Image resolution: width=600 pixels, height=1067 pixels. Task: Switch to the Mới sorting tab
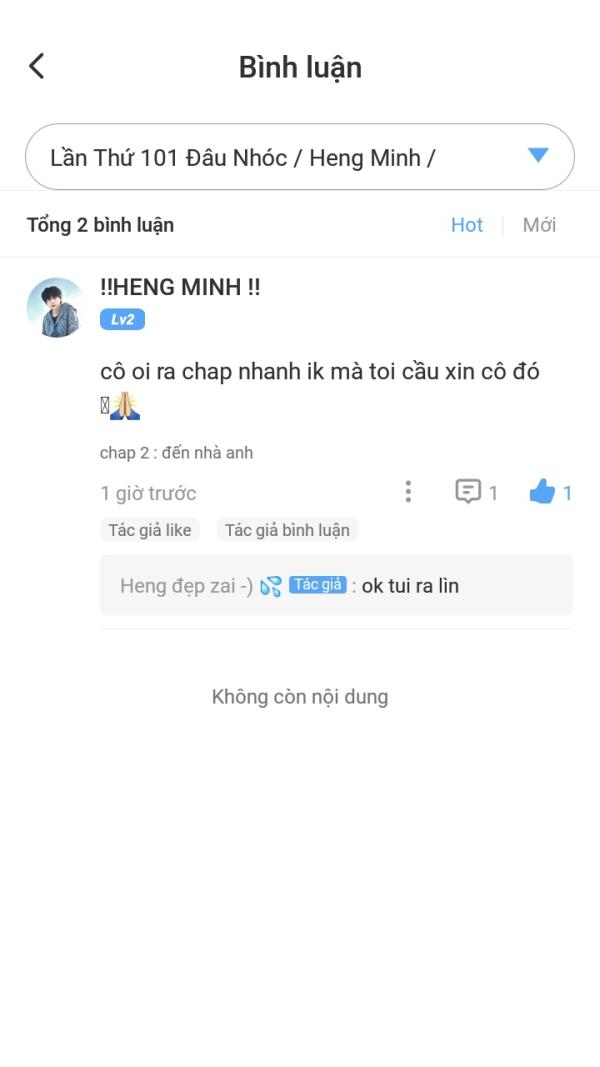pos(539,225)
